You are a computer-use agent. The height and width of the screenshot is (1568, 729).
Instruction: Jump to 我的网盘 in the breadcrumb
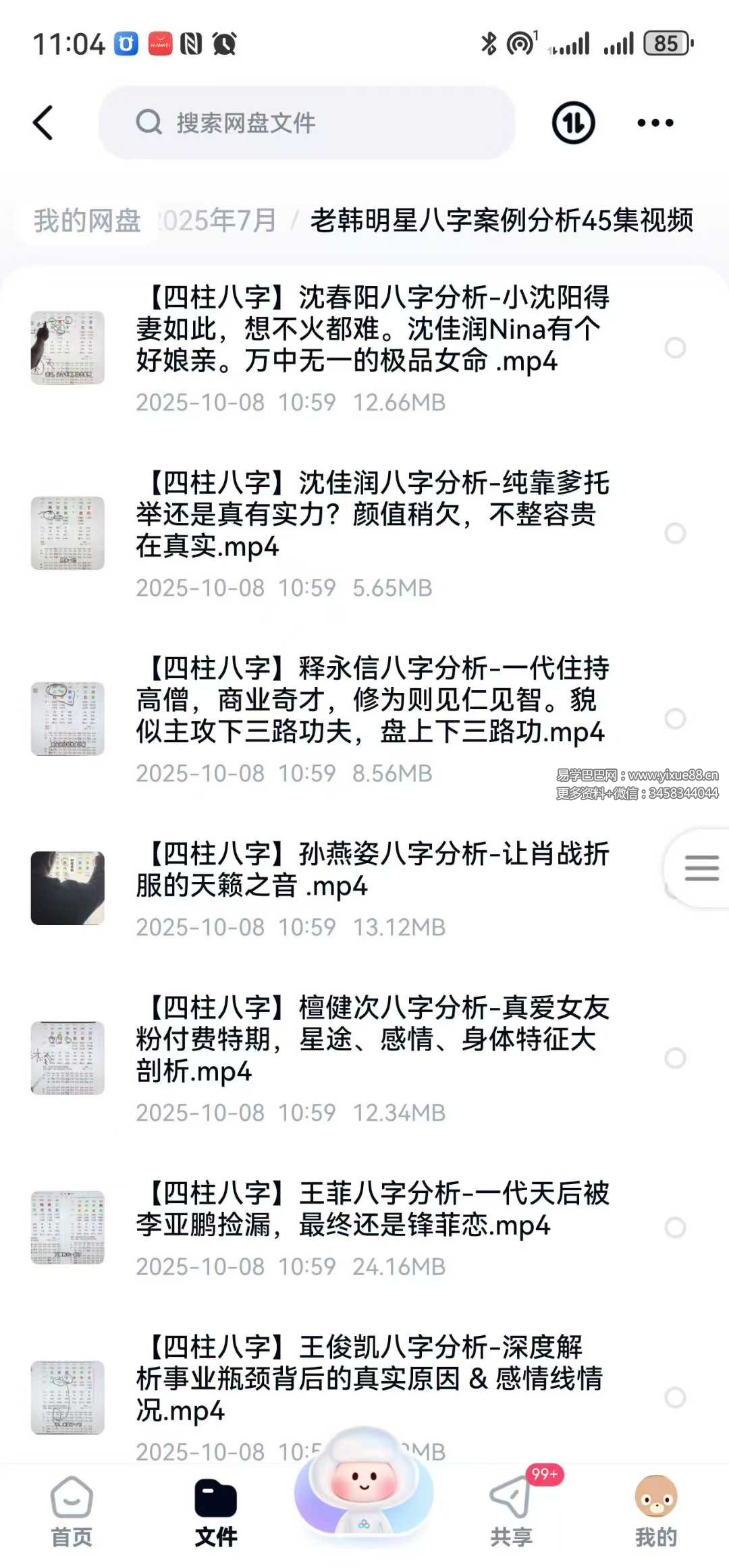tap(88, 221)
